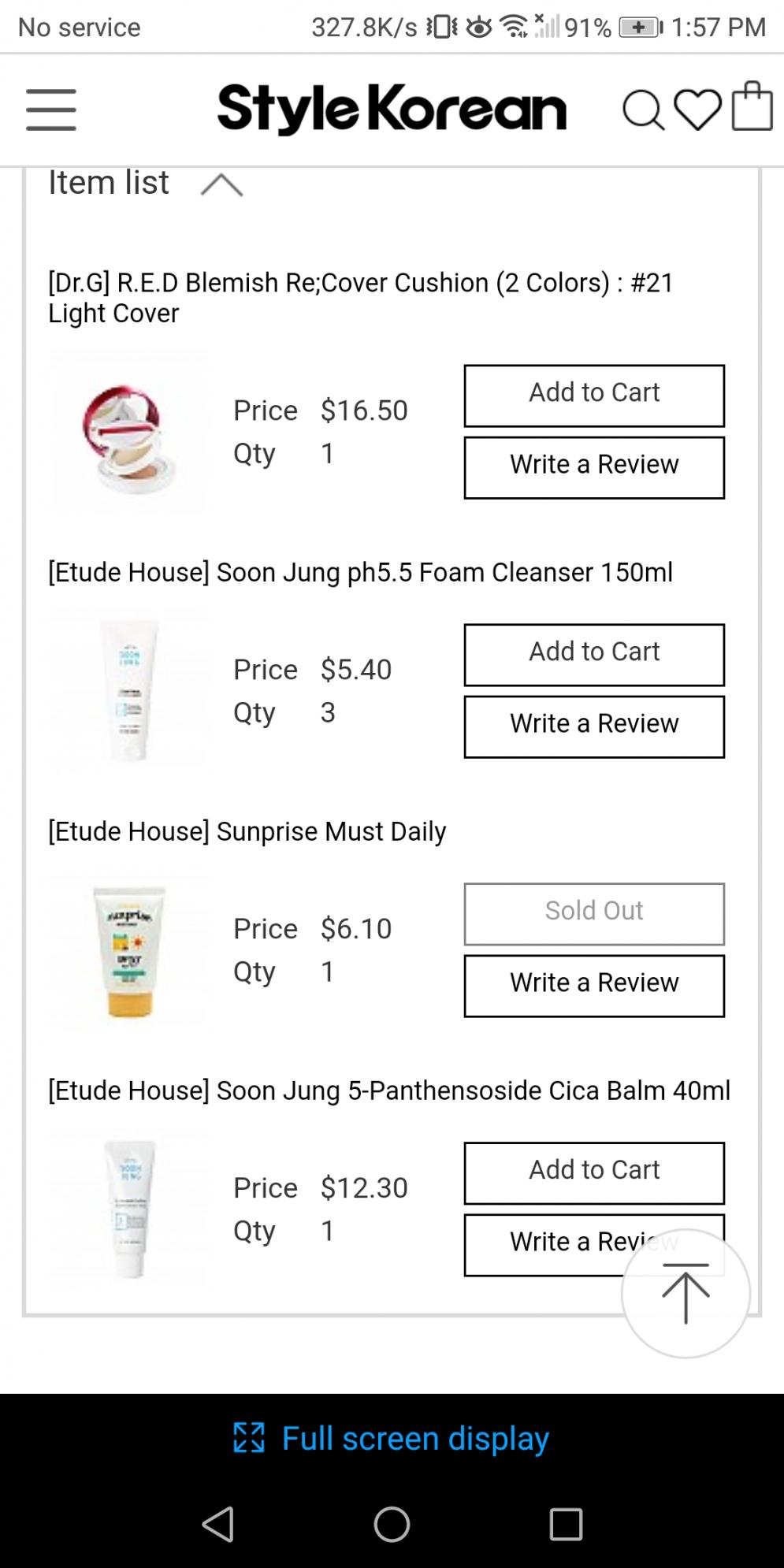Open the wishlist heart icon
This screenshot has width=784, height=1568.
pyautogui.click(x=697, y=110)
